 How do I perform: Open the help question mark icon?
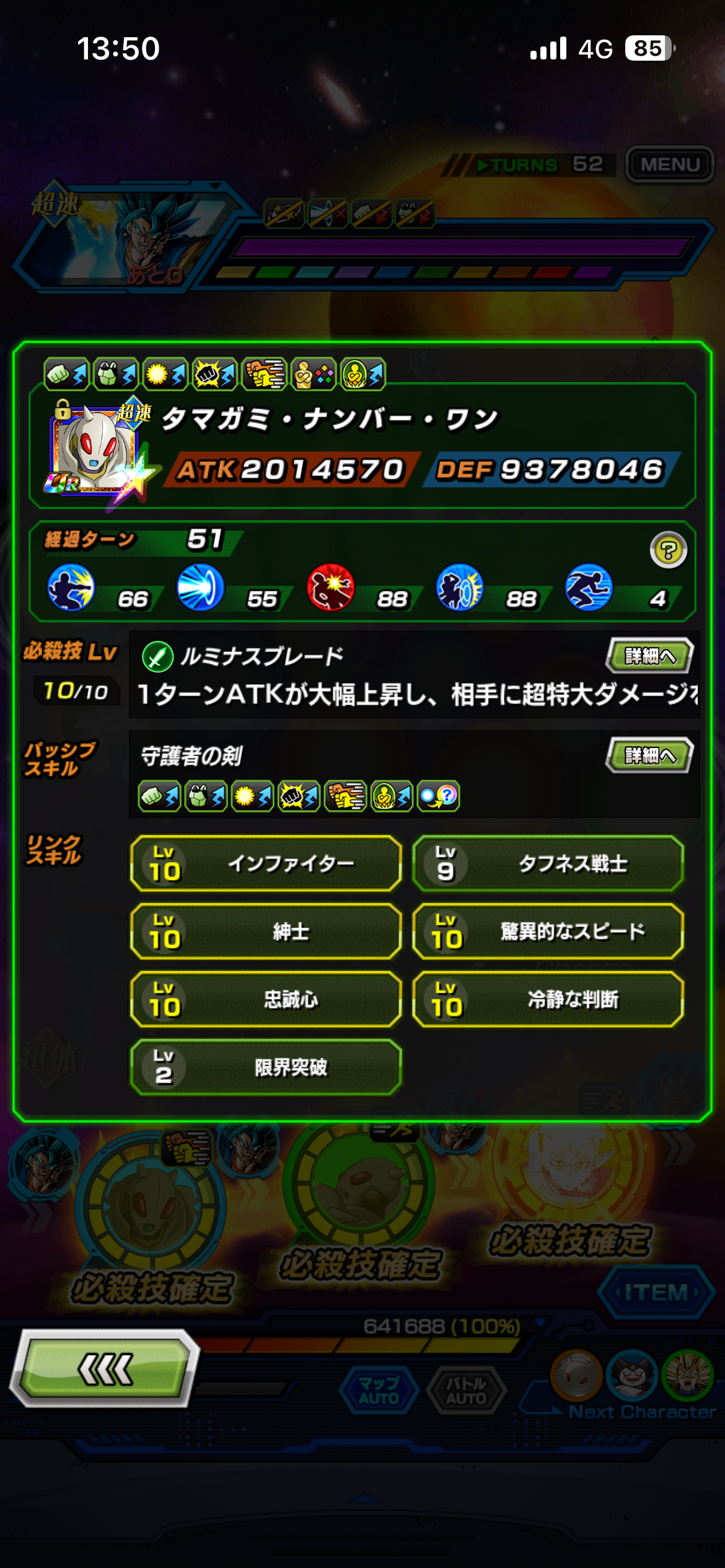(x=668, y=550)
